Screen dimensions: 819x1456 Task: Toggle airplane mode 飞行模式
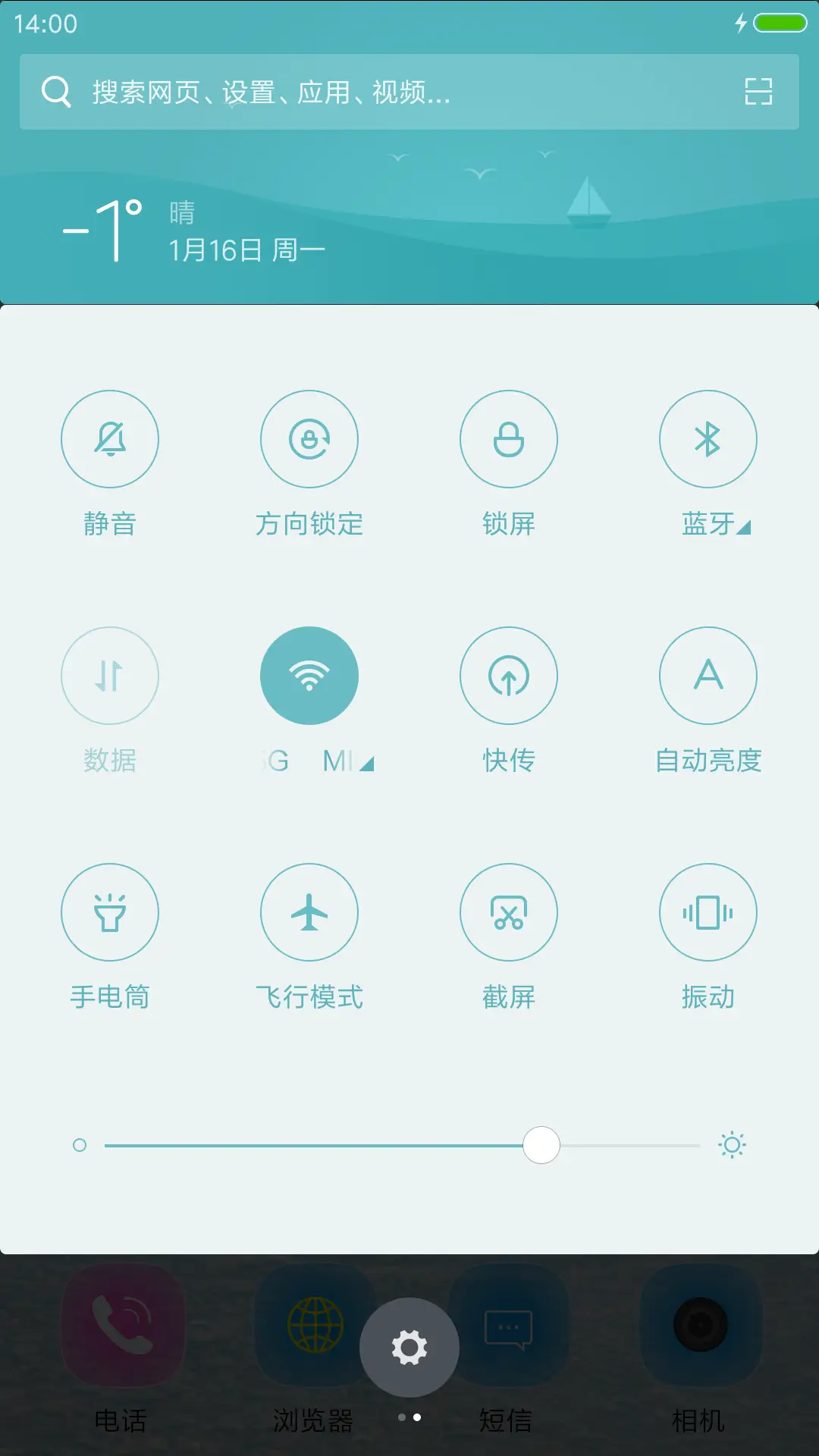pos(309,912)
